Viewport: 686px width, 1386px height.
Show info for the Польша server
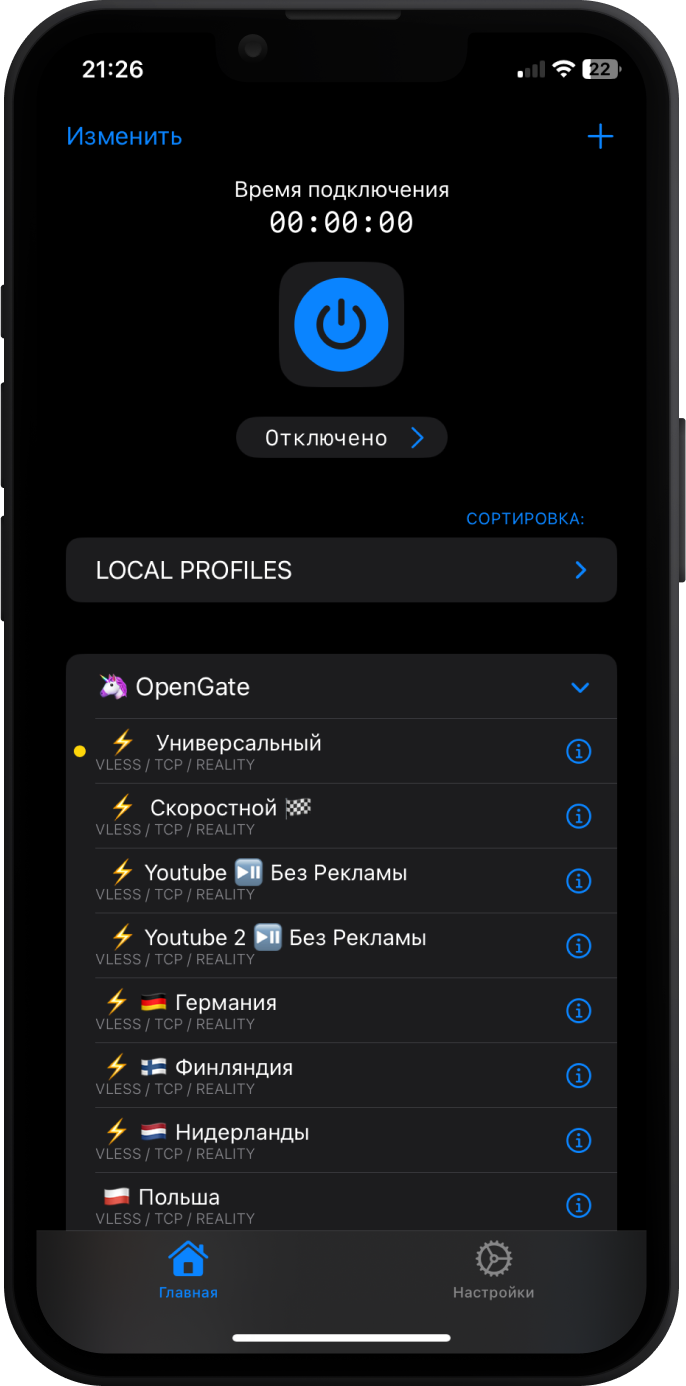578,1205
